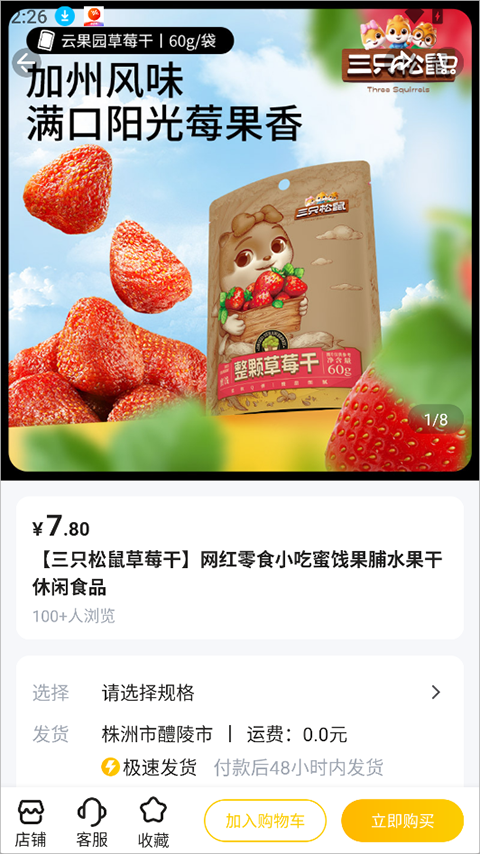The height and width of the screenshot is (854, 480).
Task: Open the 请选择规格 specification selector
Action: (240, 693)
